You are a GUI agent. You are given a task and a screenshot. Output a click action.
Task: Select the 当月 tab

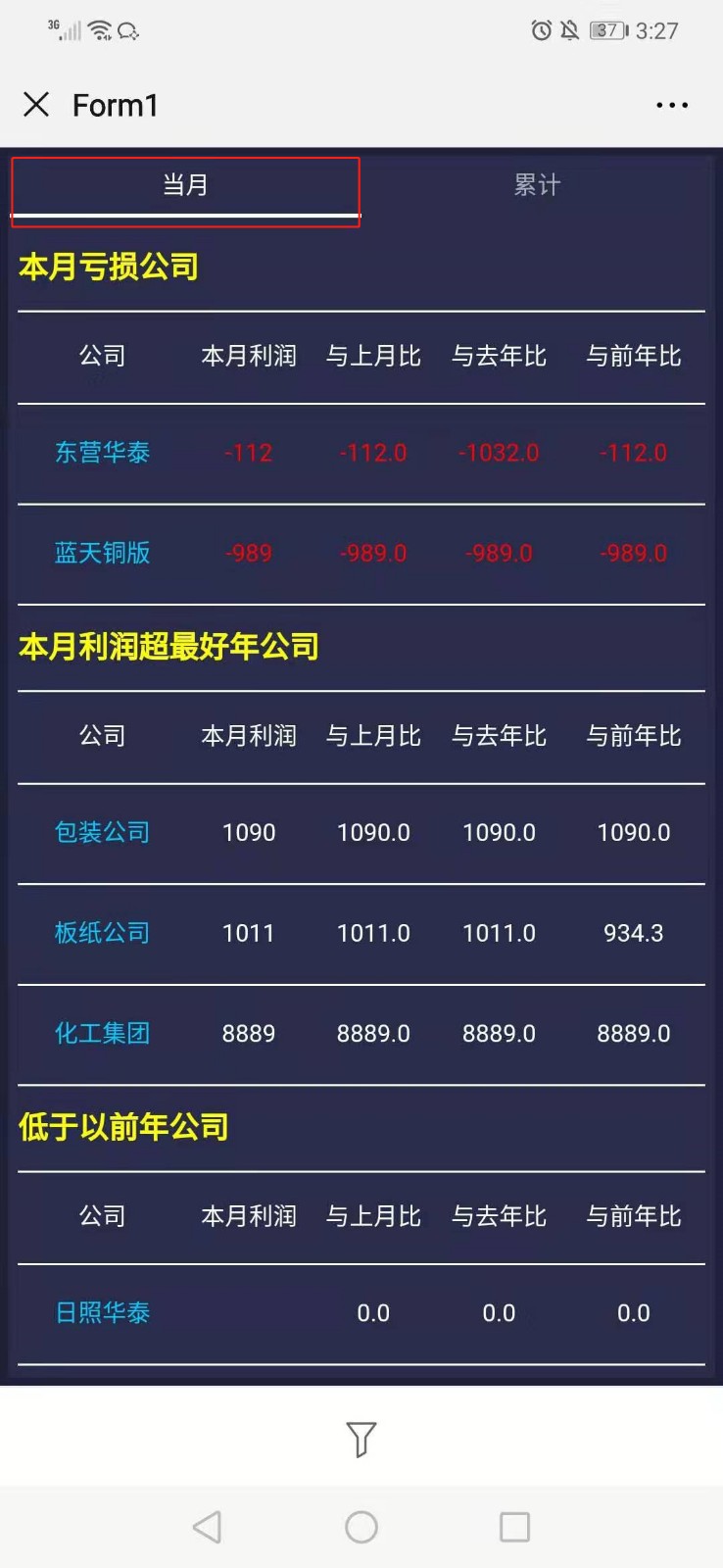tap(185, 185)
